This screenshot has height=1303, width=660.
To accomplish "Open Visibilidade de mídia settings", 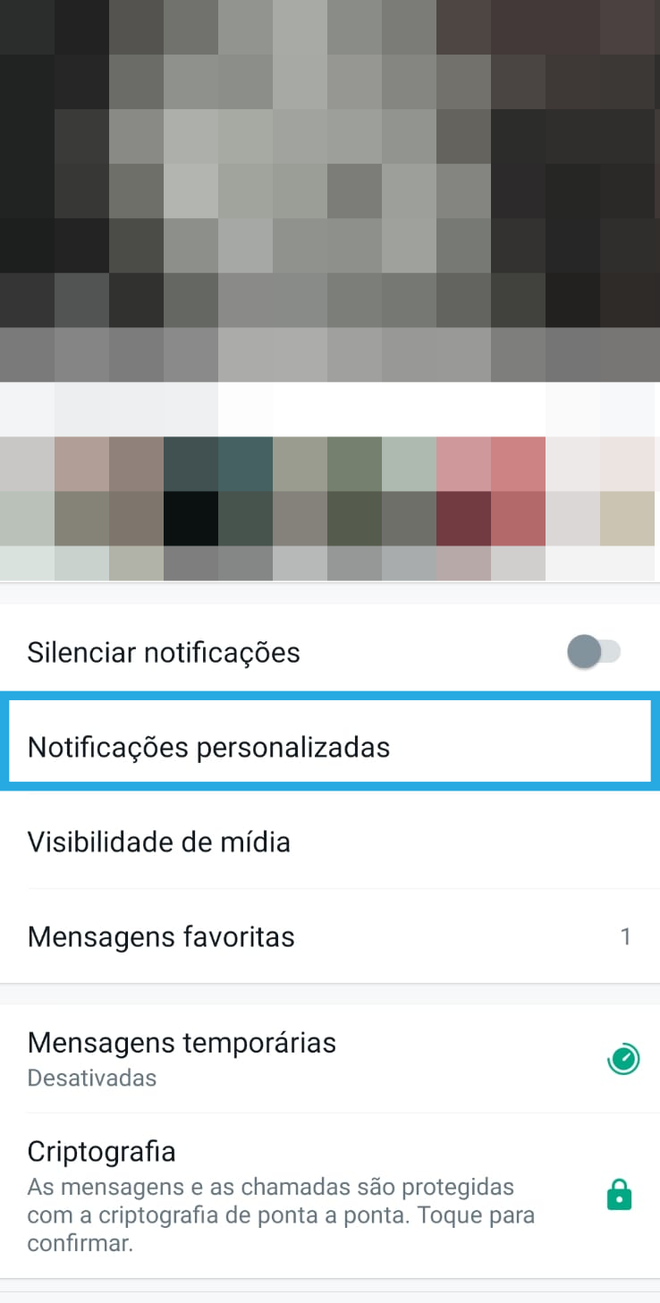I will pos(330,842).
